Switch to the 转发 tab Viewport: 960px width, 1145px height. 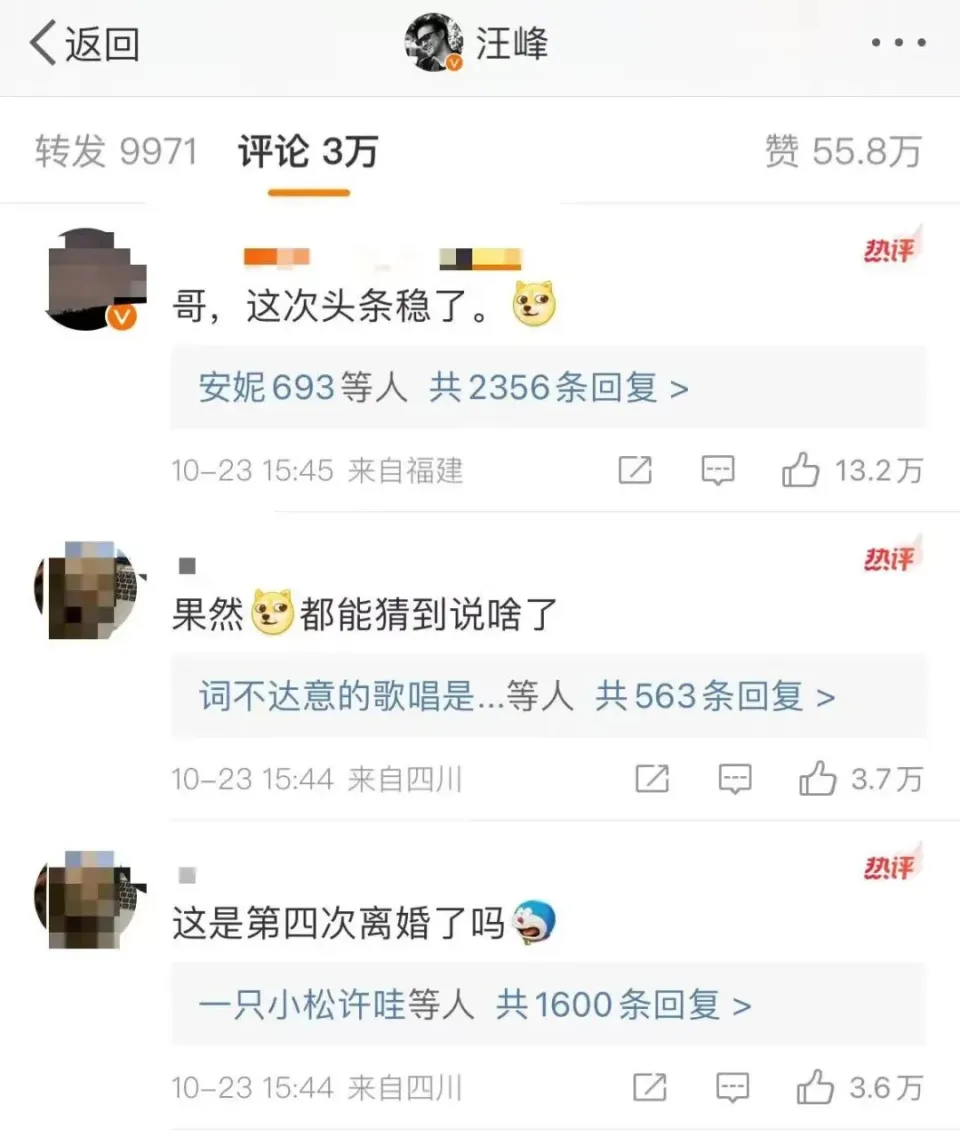[x=116, y=152]
